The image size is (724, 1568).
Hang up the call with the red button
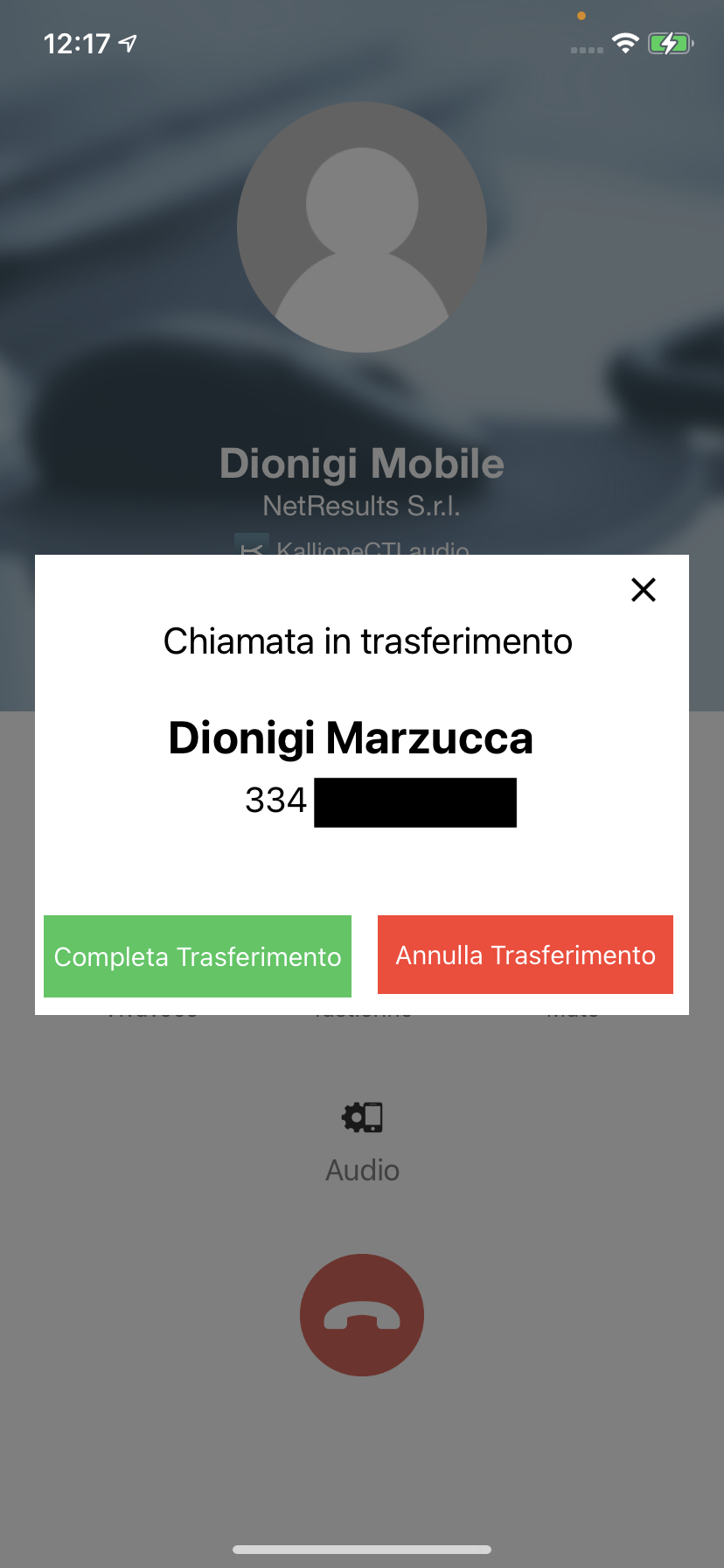pos(362,1315)
